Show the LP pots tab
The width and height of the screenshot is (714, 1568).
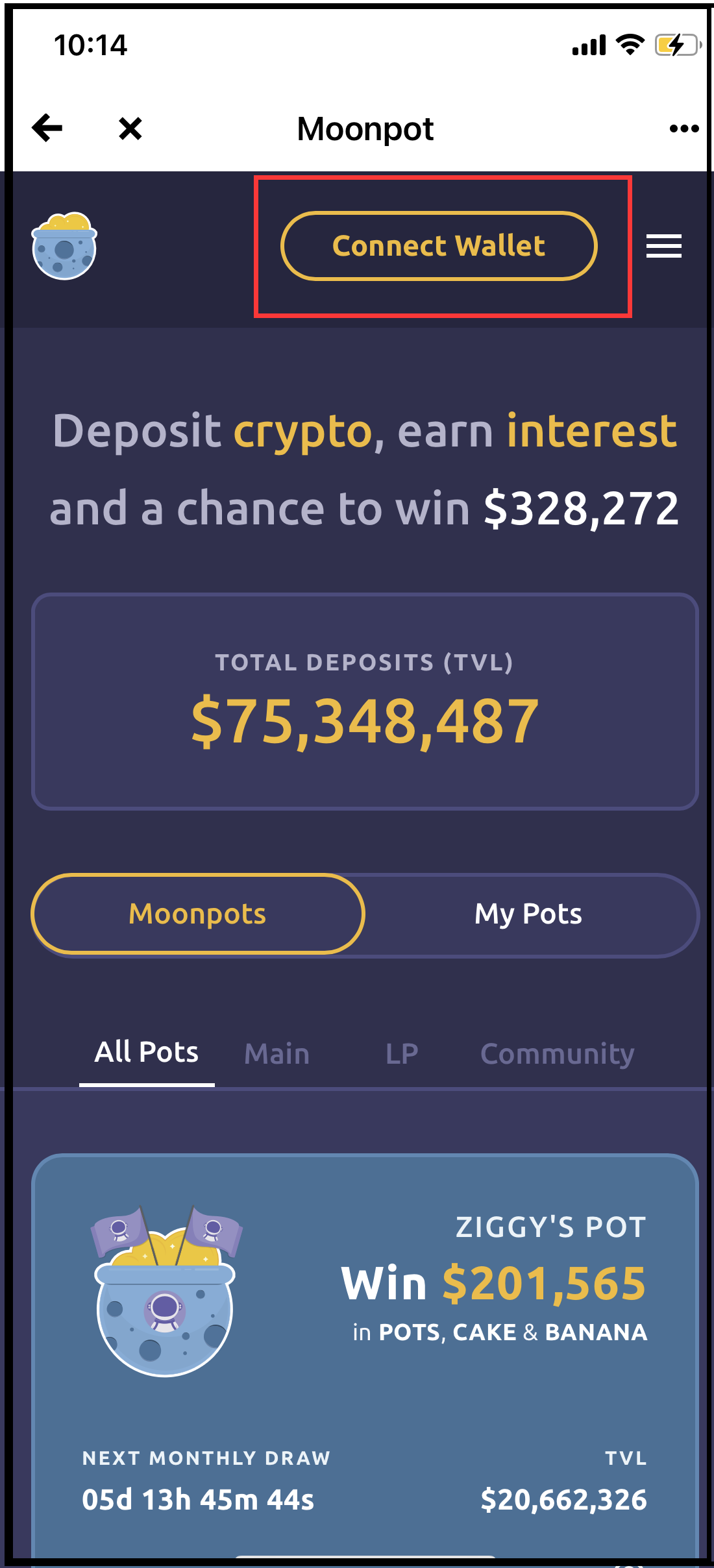coord(401,1053)
